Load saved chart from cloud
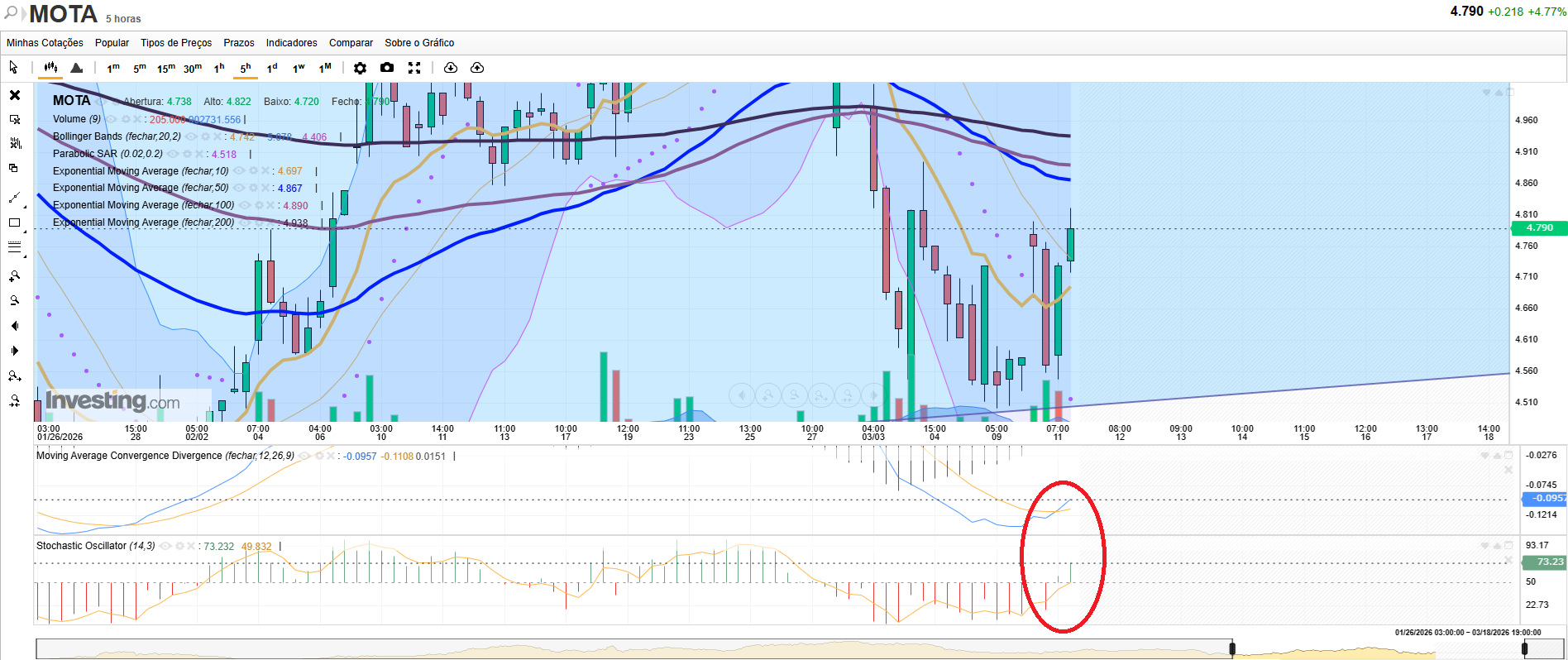This screenshot has height=660, width=1568. click(x=451, y=68)
